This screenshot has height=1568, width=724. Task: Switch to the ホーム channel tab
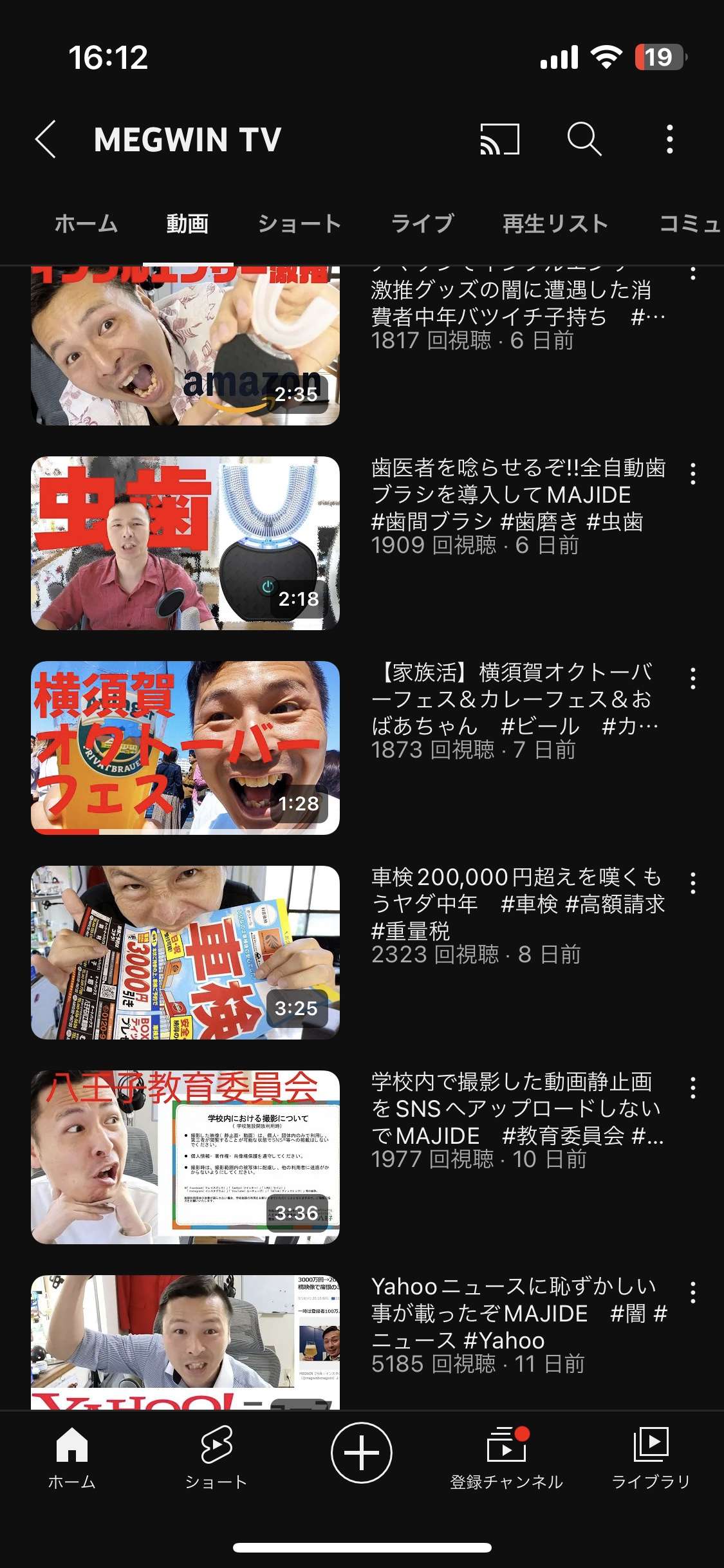(x=86, y=223)
